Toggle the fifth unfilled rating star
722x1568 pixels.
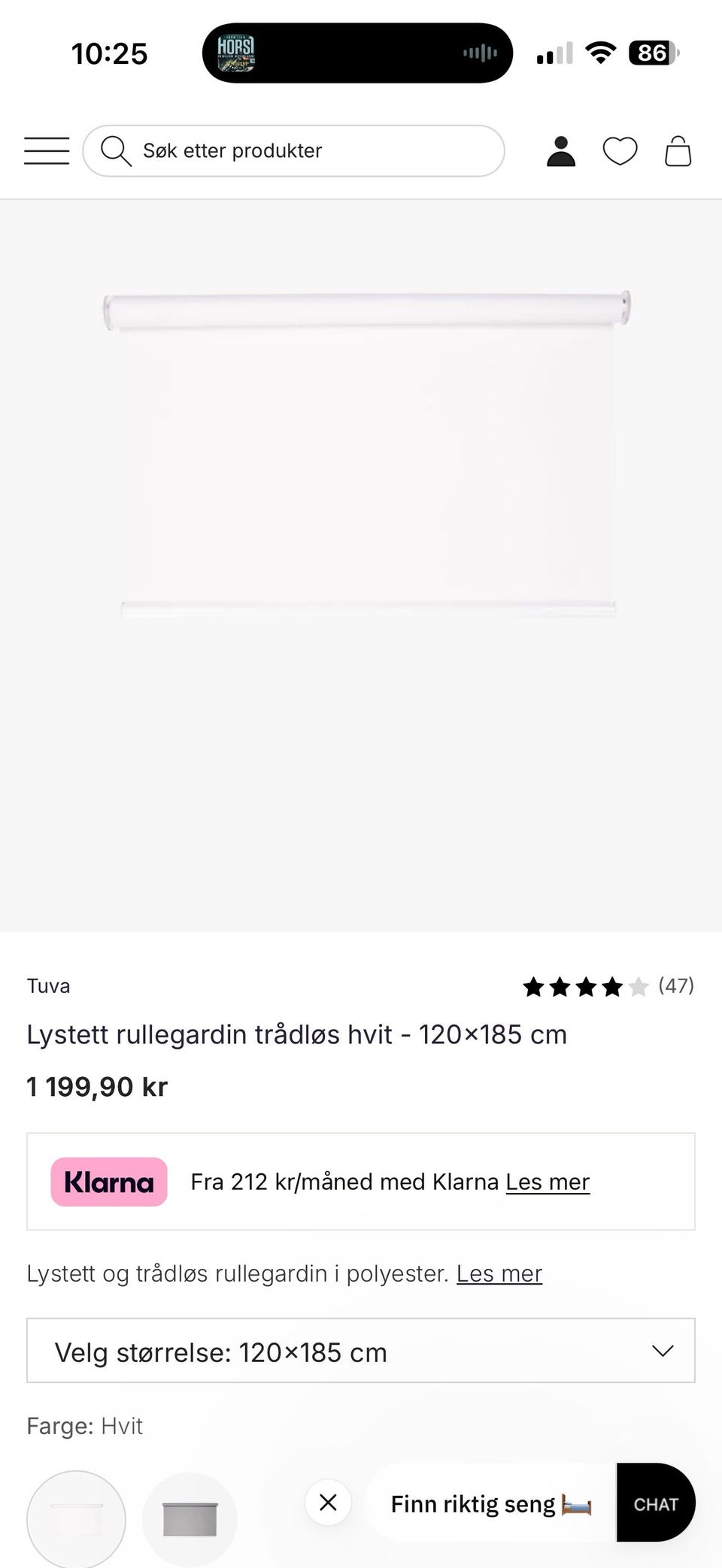tap(639, 985)
